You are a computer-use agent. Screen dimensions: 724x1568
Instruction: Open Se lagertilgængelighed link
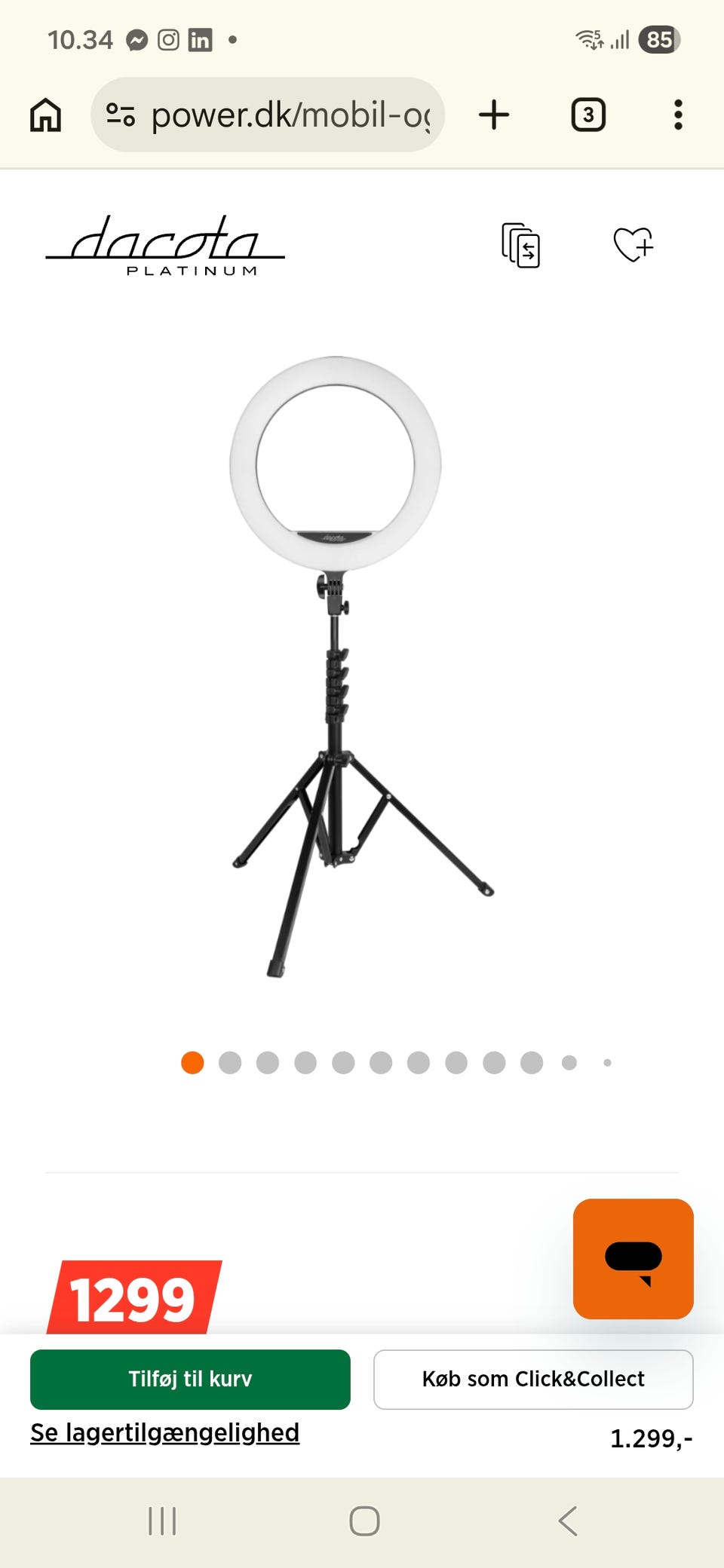pyautogui.click(x=164, y=1432)
